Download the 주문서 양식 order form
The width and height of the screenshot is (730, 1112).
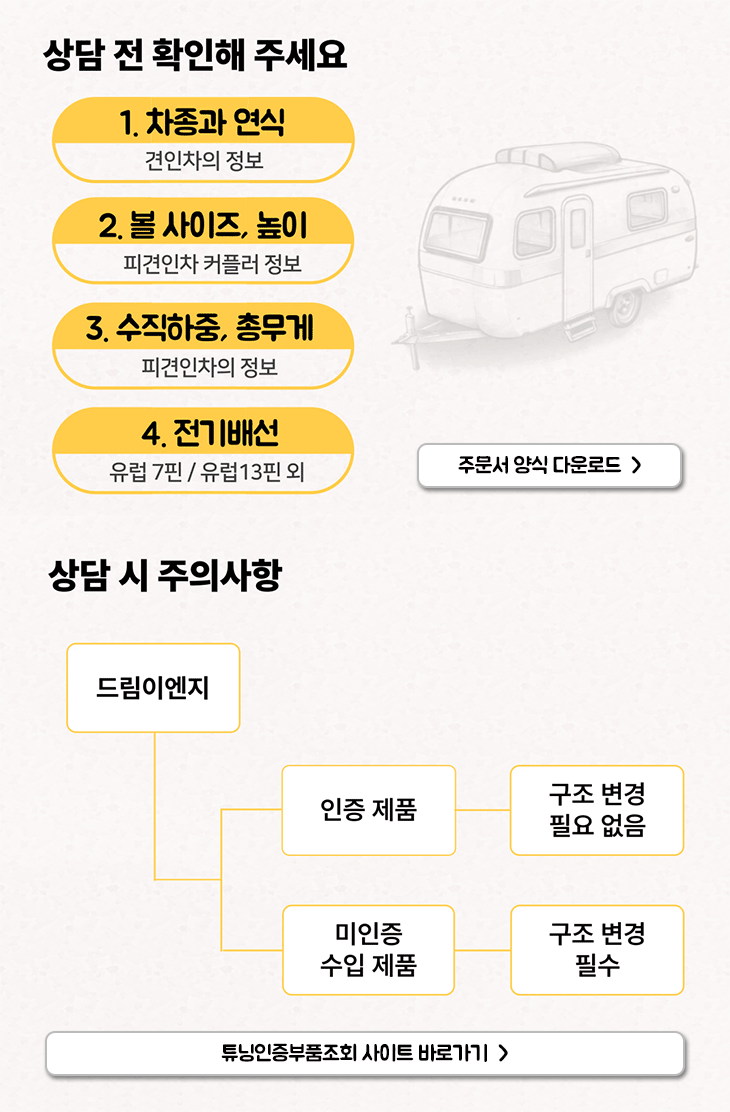(549, 466)
